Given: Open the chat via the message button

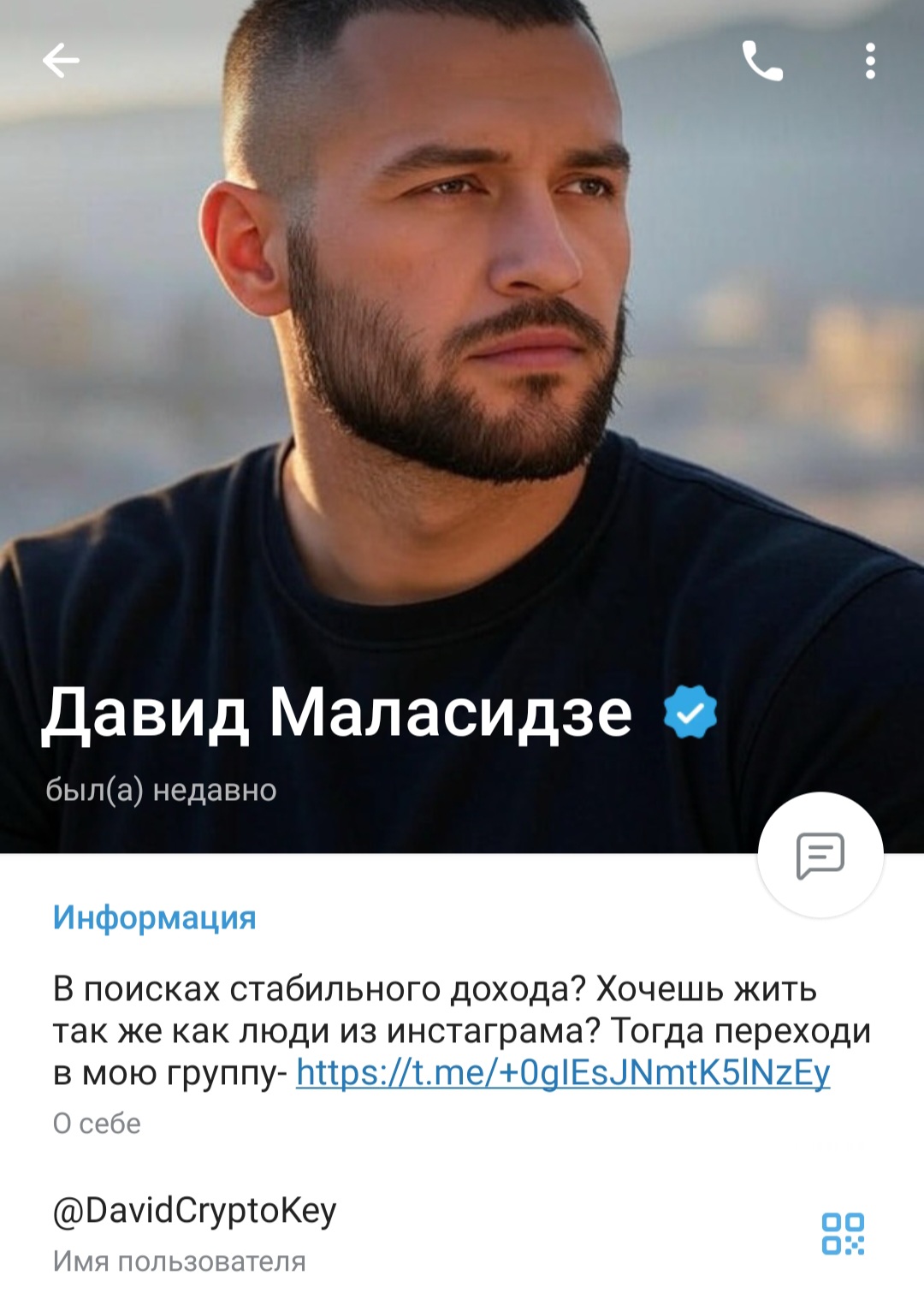Looking at the screenshot, I should (820, 854).
